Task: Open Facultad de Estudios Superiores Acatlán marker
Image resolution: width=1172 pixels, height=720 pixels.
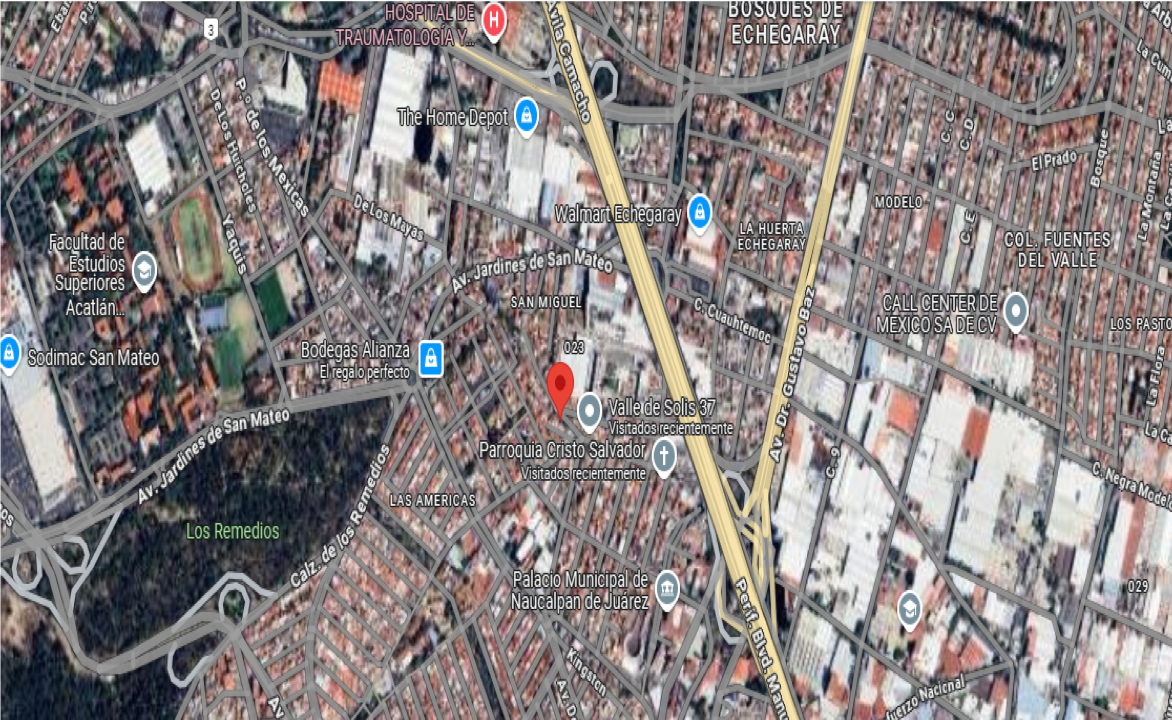Action: pos(144,269)
